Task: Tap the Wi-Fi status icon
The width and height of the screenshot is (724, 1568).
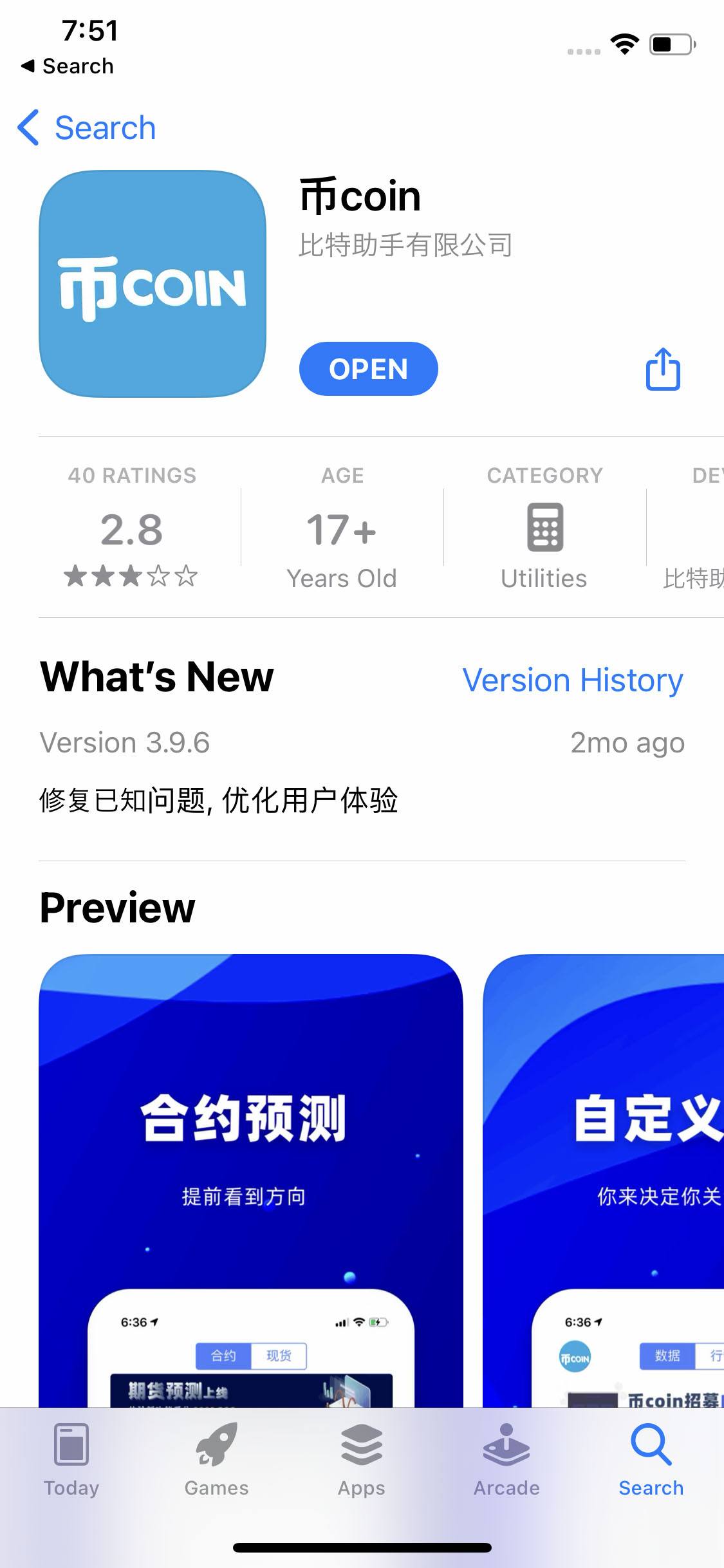Action: [622, 44]
